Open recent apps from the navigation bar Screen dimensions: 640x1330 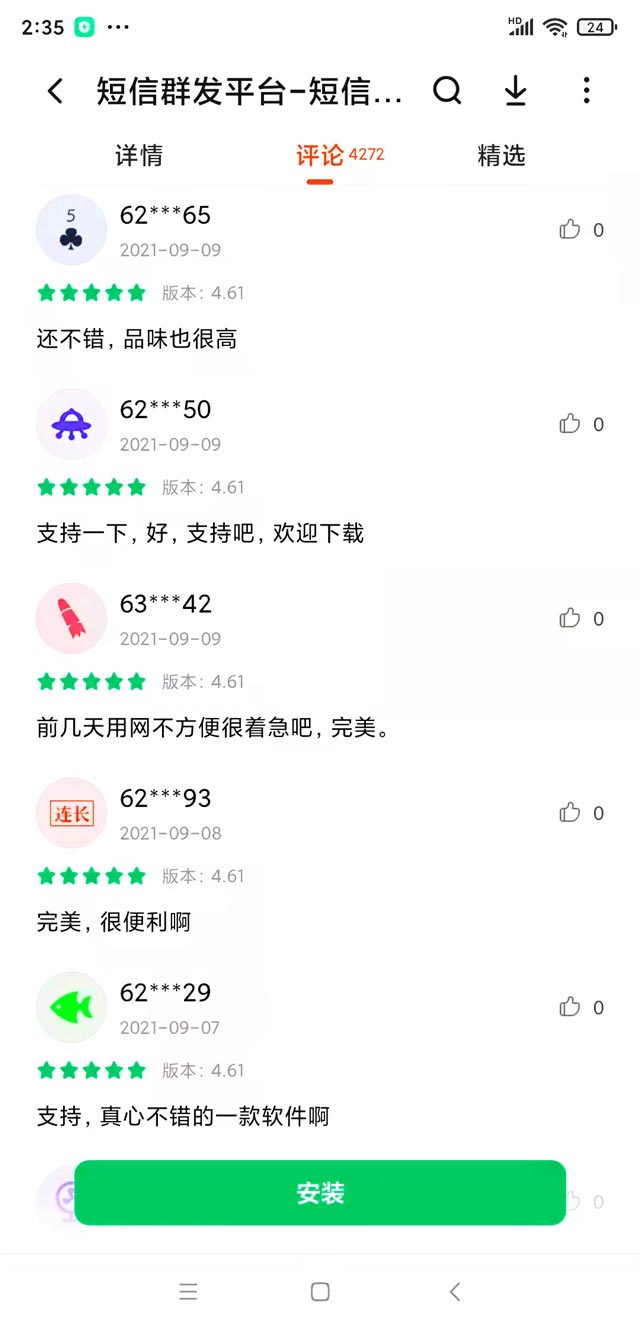[188, 1292]
